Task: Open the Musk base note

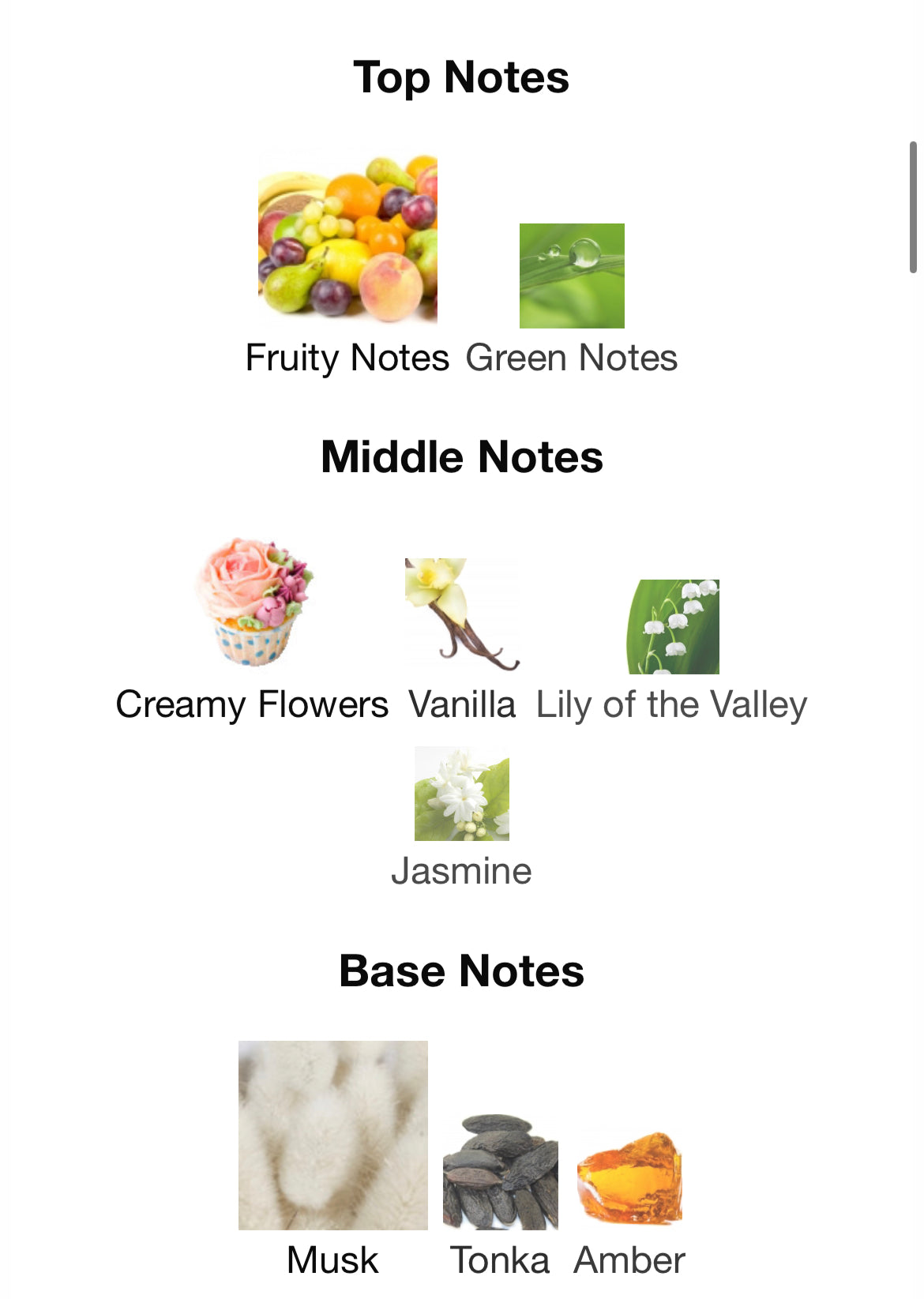Action: tap(332, 1135)
